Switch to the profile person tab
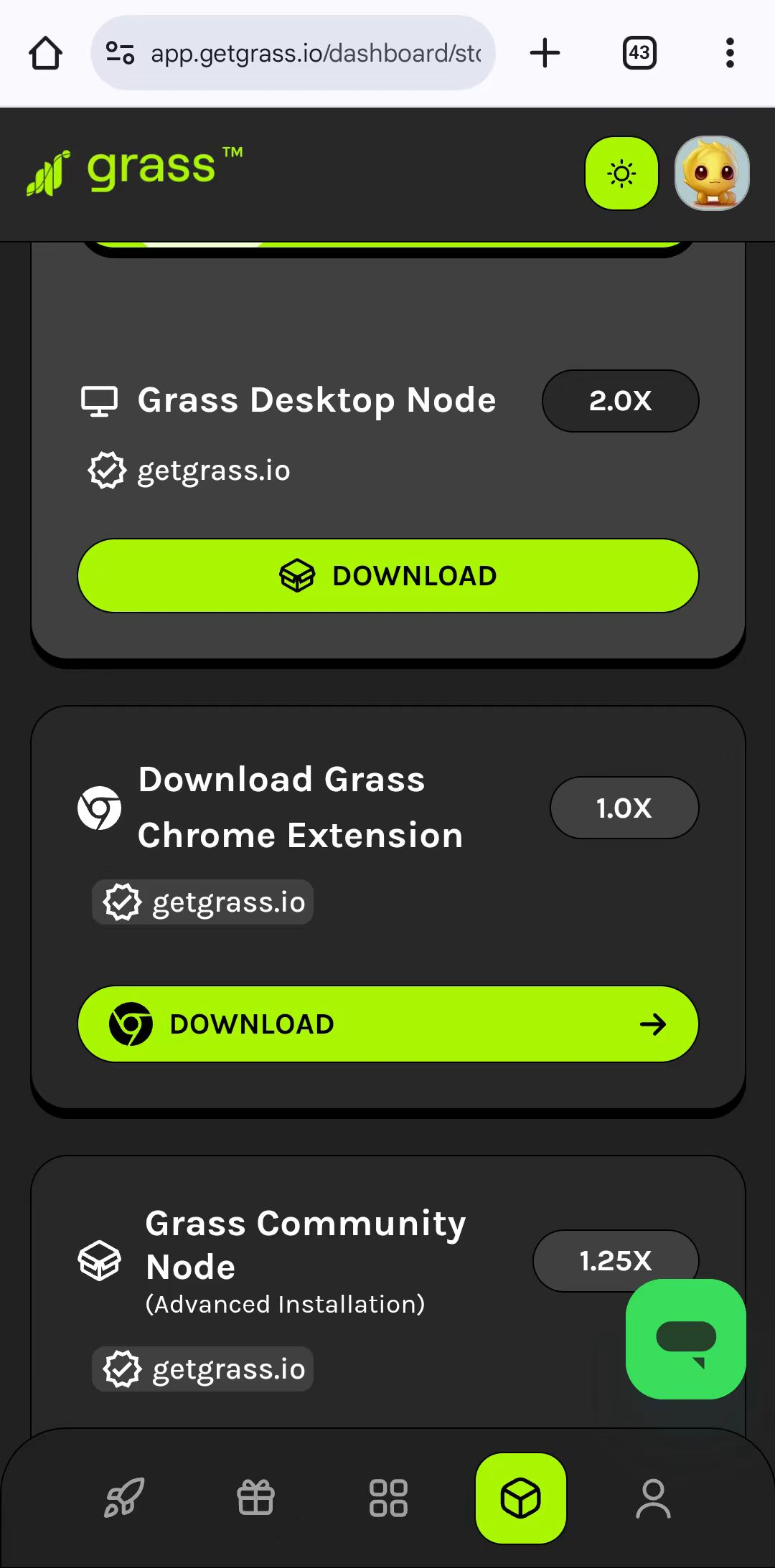The height and width of the screenshot is (1568, 775). 653,1498
